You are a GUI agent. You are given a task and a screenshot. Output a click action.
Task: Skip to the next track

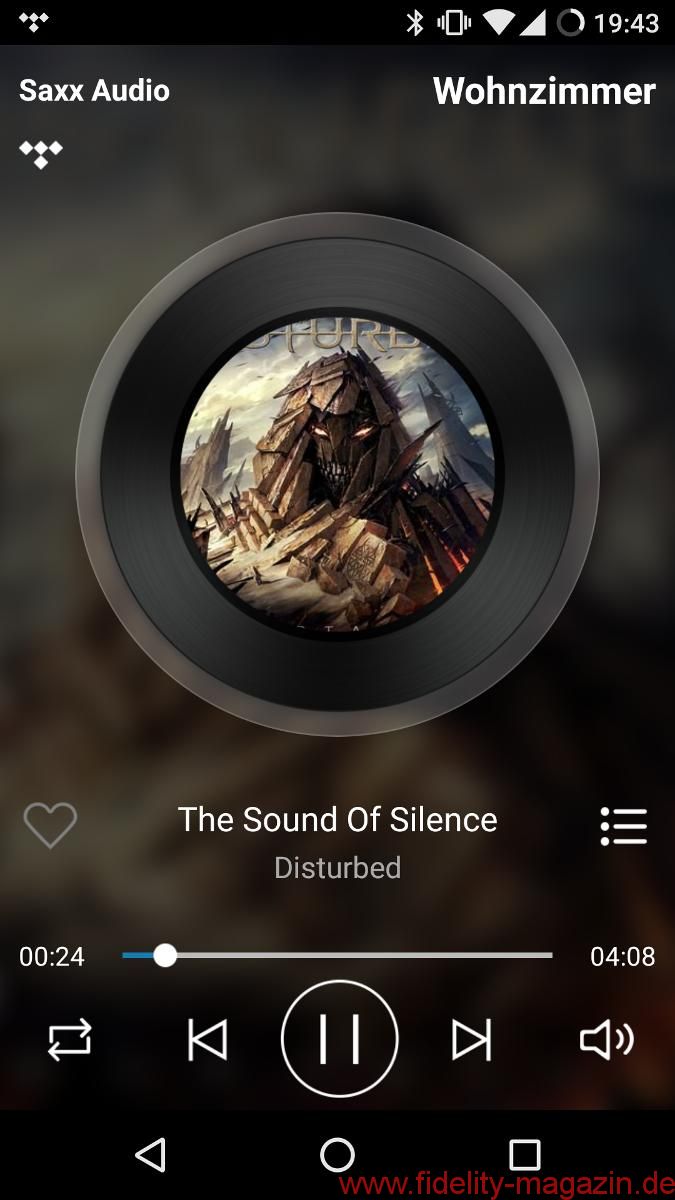pyautogui.click(x=471, y=1040)
